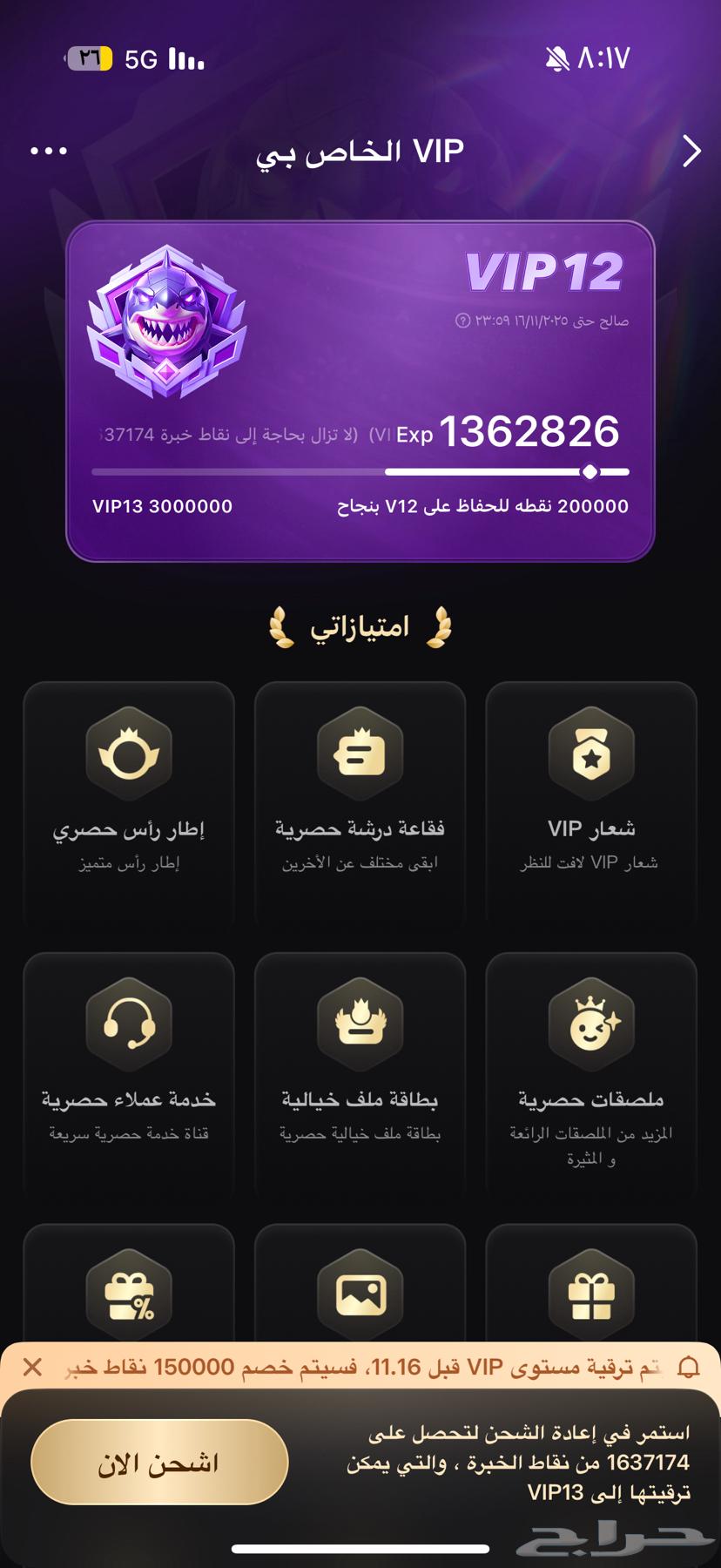Click the exclusive head frame crown icon

[128, 754]
